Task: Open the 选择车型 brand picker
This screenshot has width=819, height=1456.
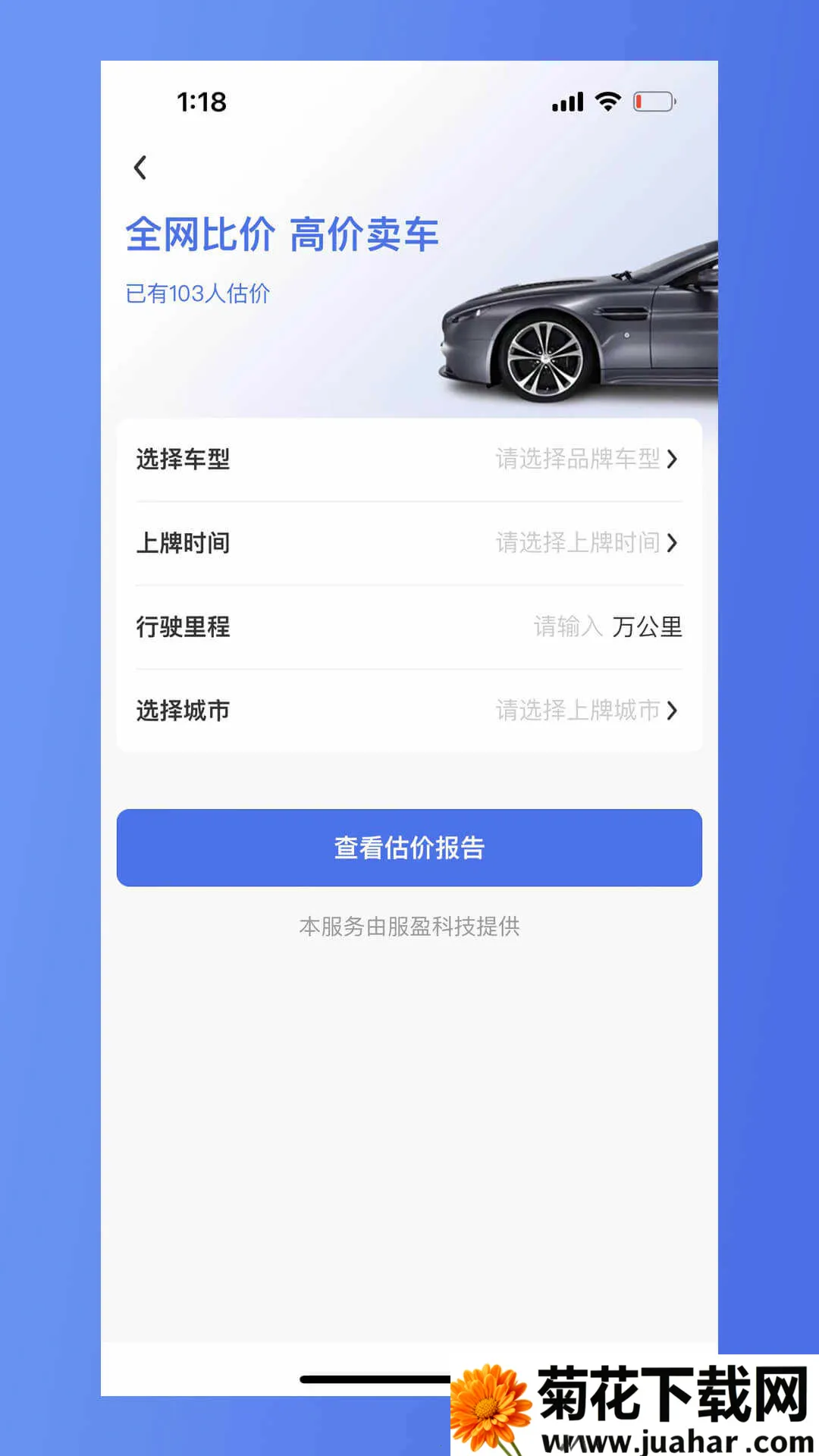Action: 409,459
